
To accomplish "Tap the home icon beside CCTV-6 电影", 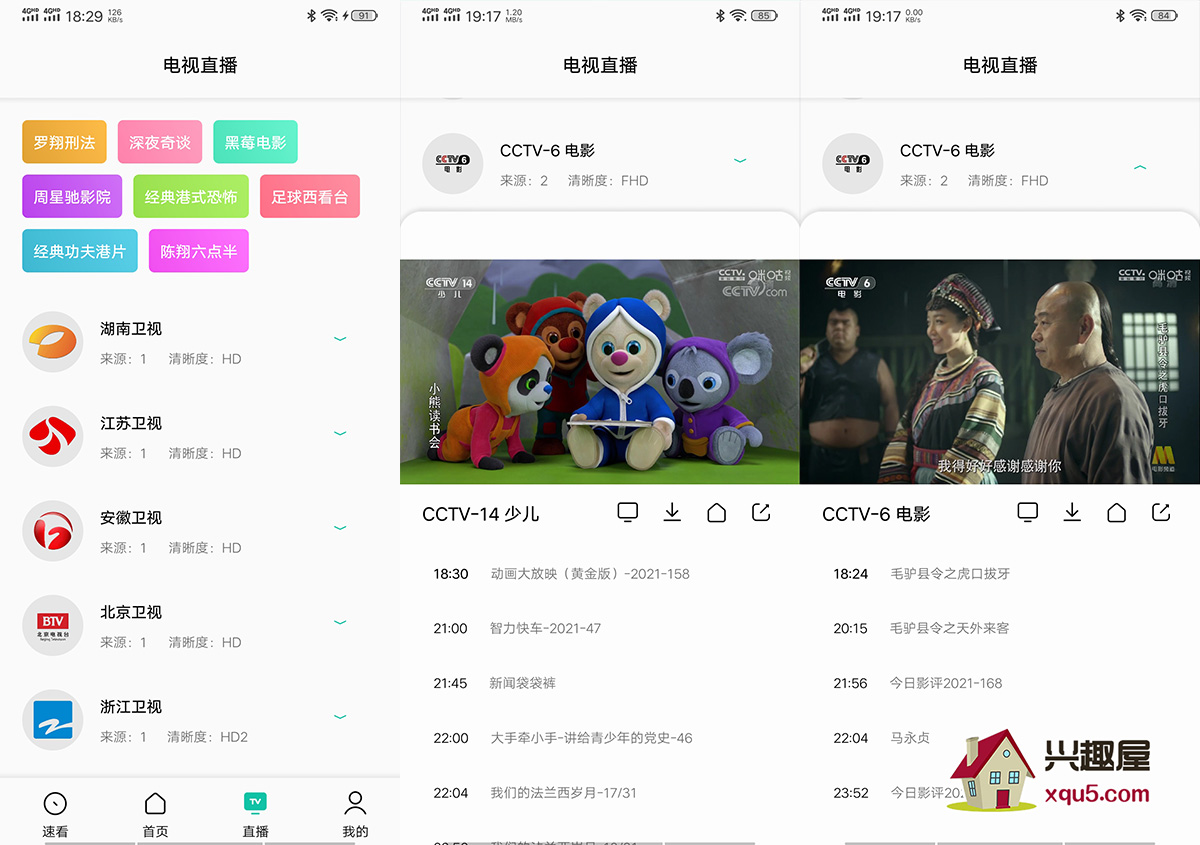I will coord(1117,512).
